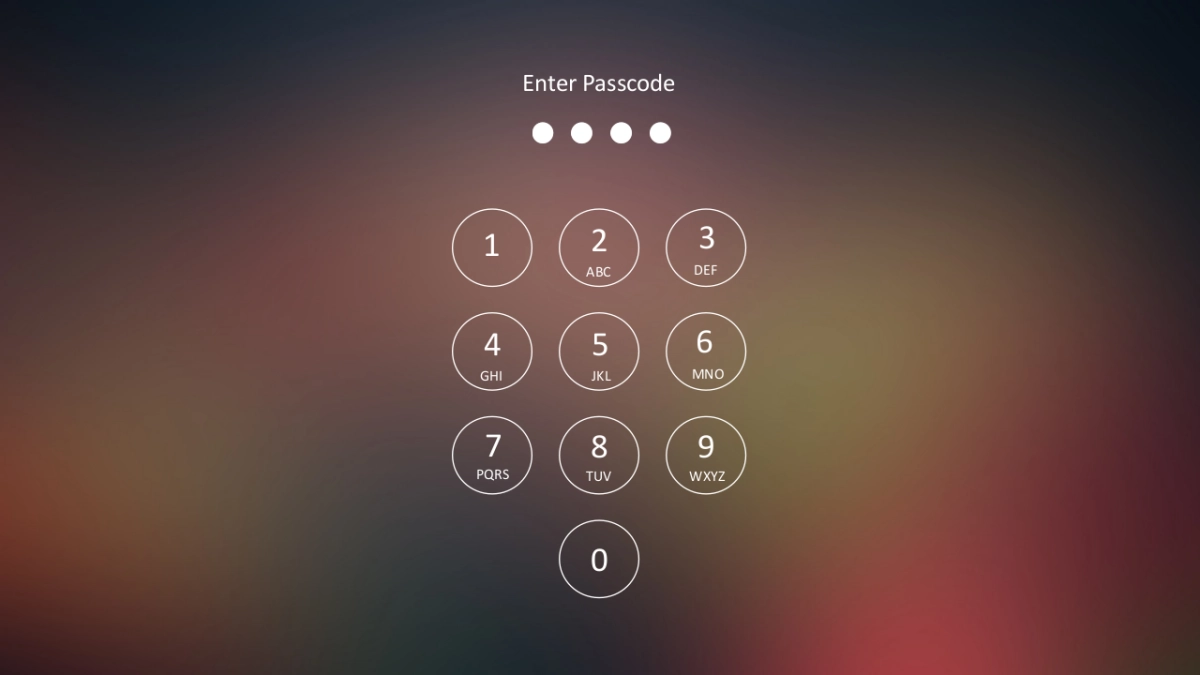1200x675 pixels.
Task: Tap the 5 JKL key
Action: [599, 351]
